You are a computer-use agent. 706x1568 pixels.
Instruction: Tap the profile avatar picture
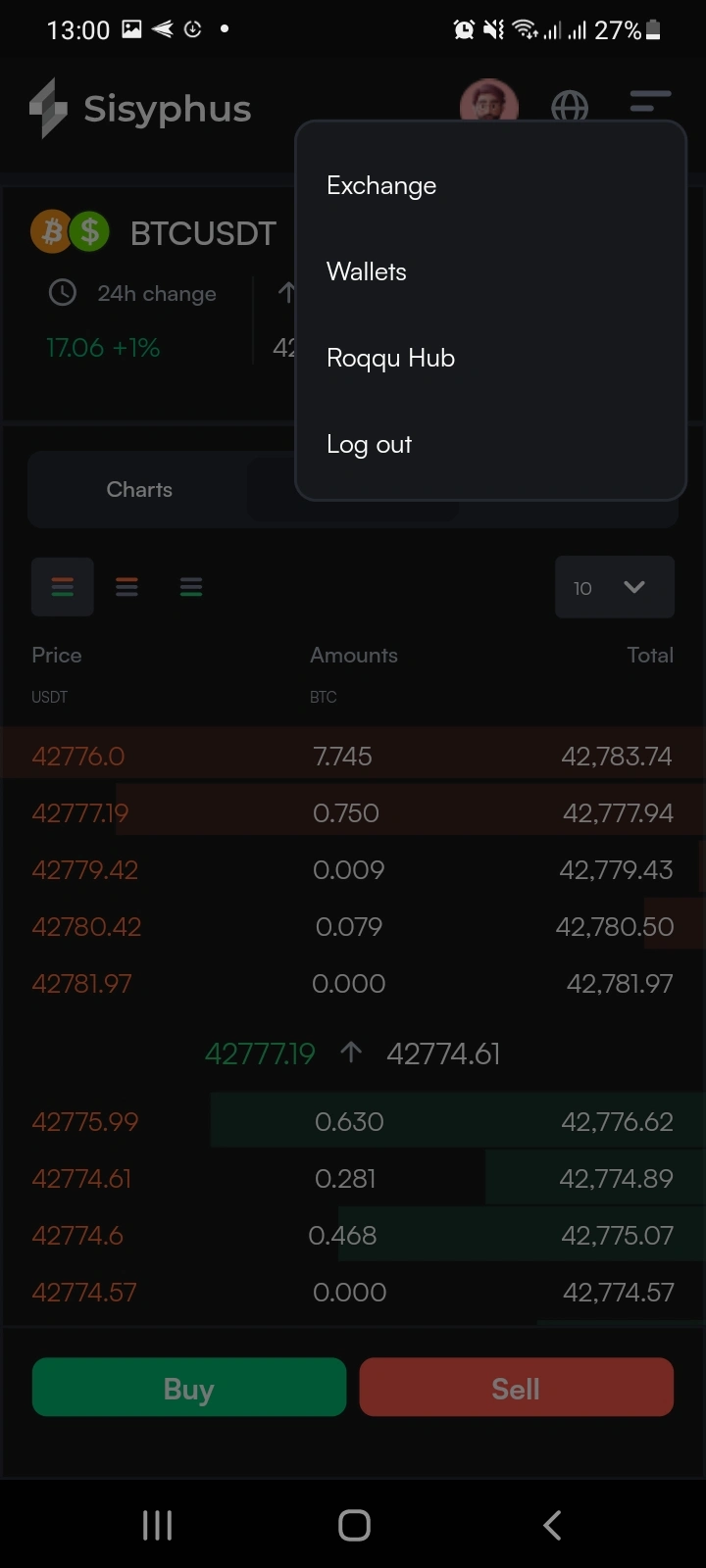point(488,101)
